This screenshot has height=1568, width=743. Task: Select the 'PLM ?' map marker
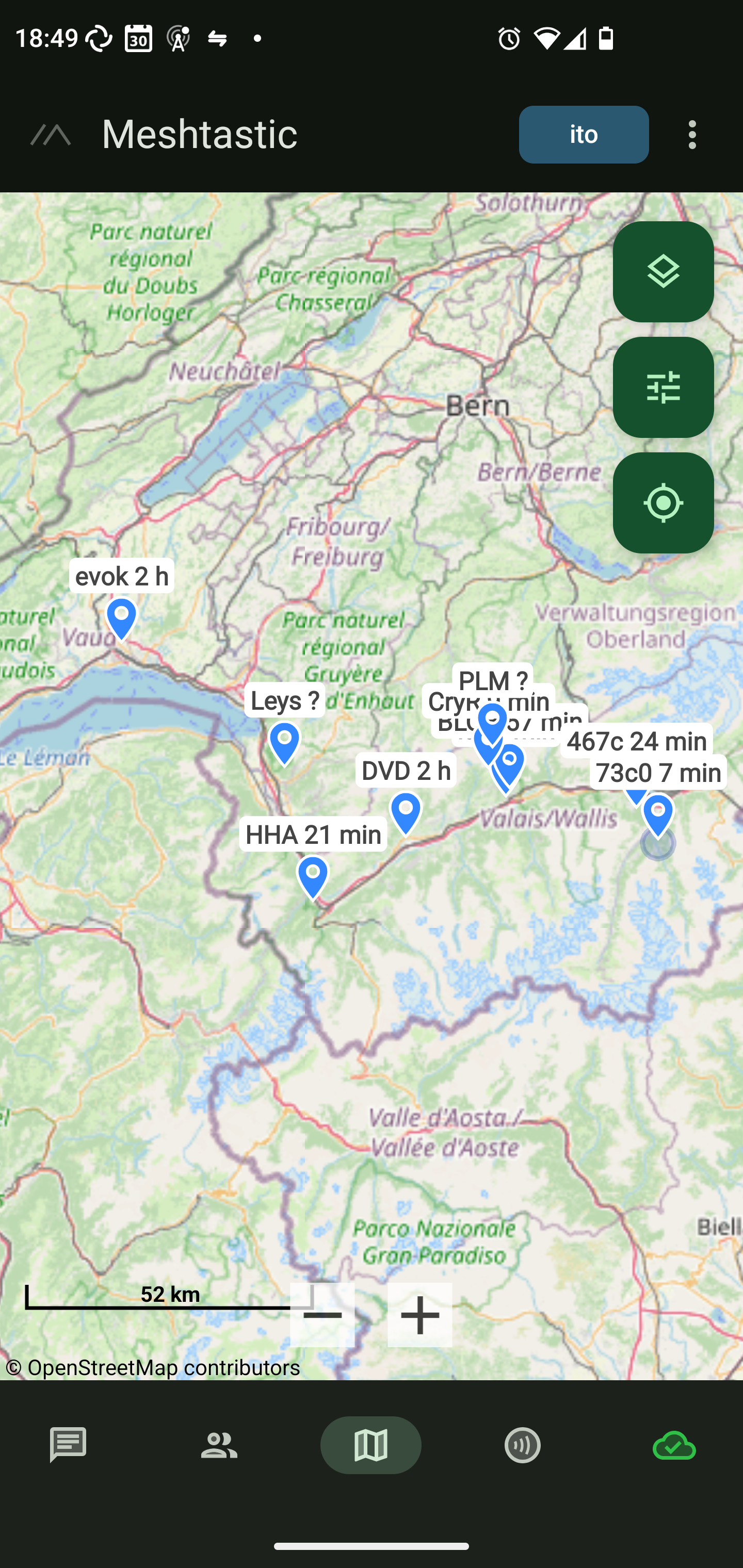point(492,723)
